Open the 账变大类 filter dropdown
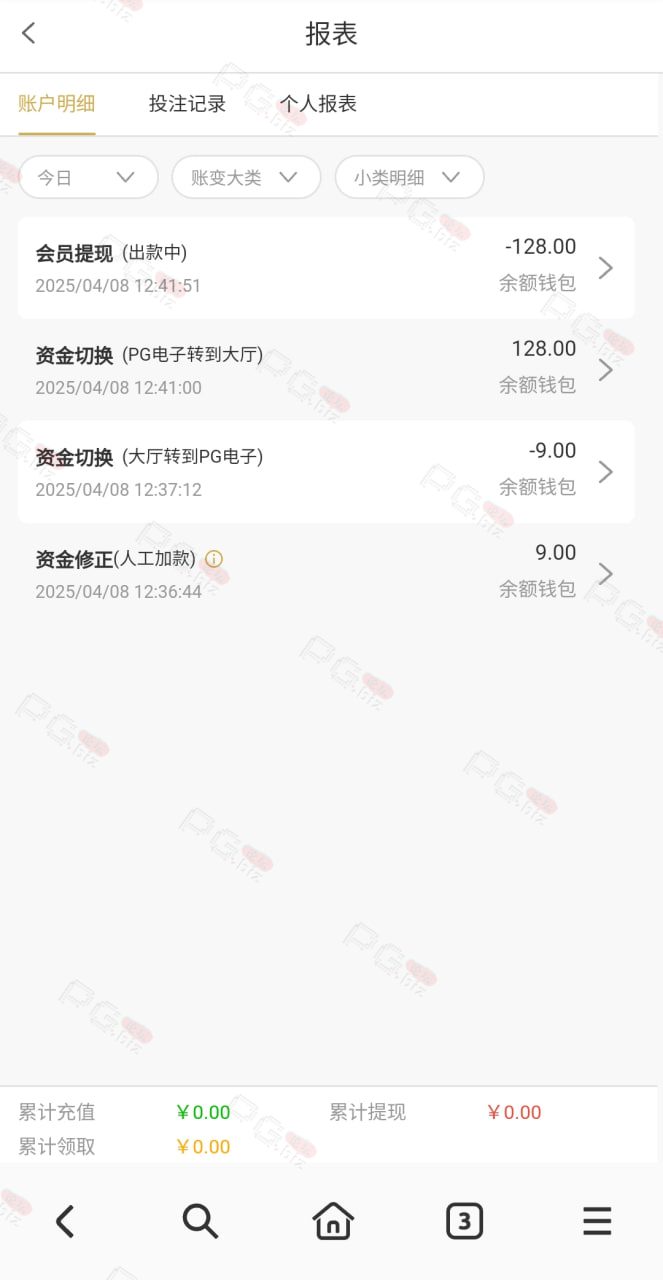Screen dimensions: 663x1280 246,177
